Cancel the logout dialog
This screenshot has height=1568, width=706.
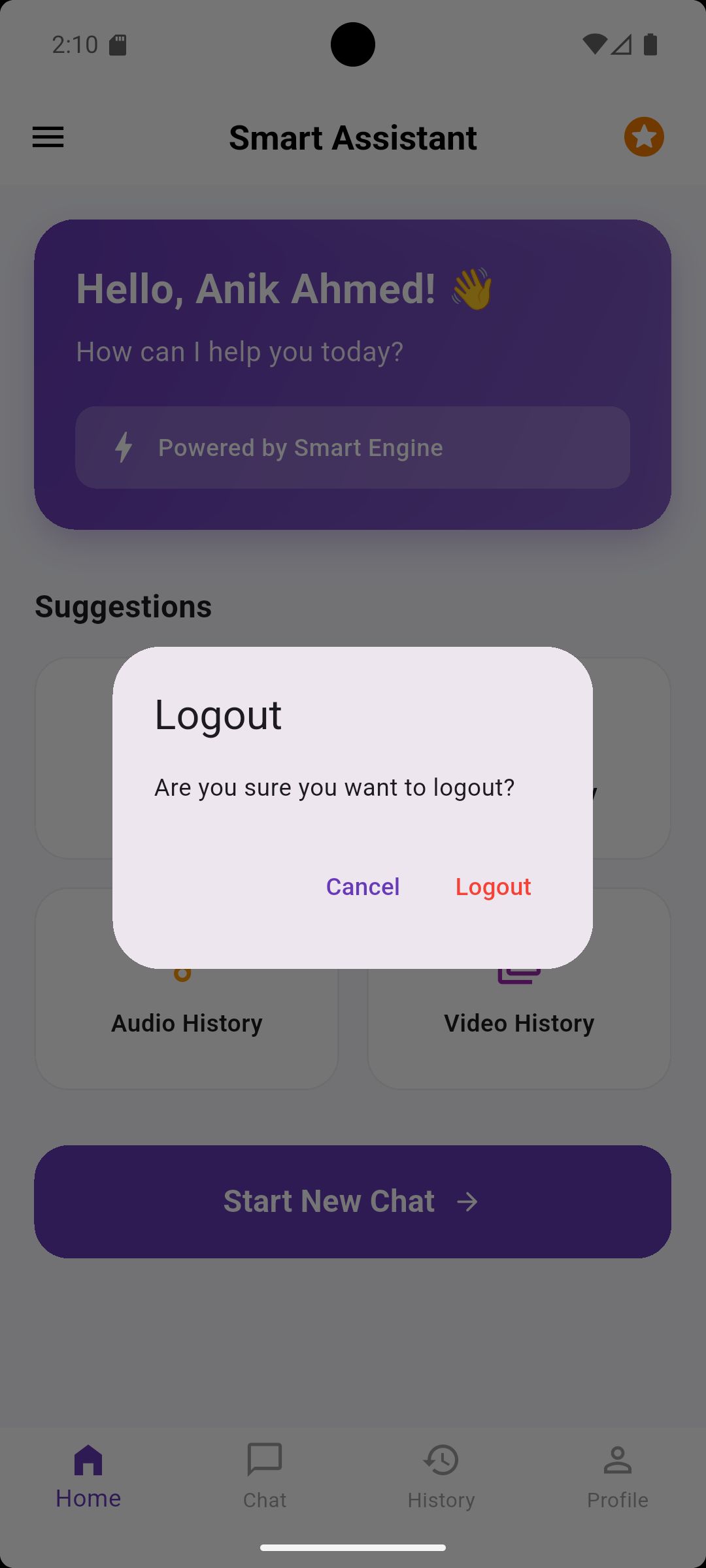363,887
